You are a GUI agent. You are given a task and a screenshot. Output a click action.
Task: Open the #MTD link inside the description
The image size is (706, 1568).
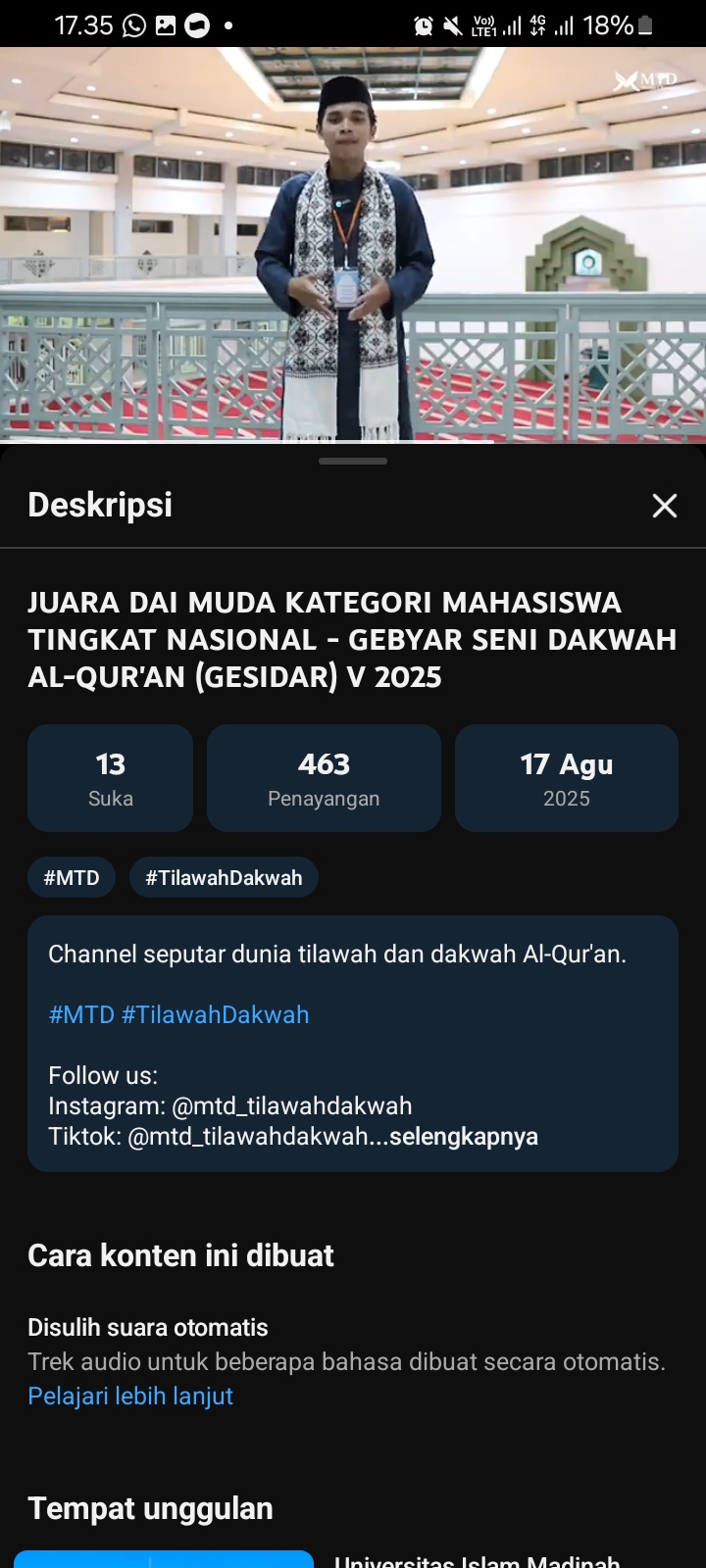pyautogui.click(x=81, y=1014)
